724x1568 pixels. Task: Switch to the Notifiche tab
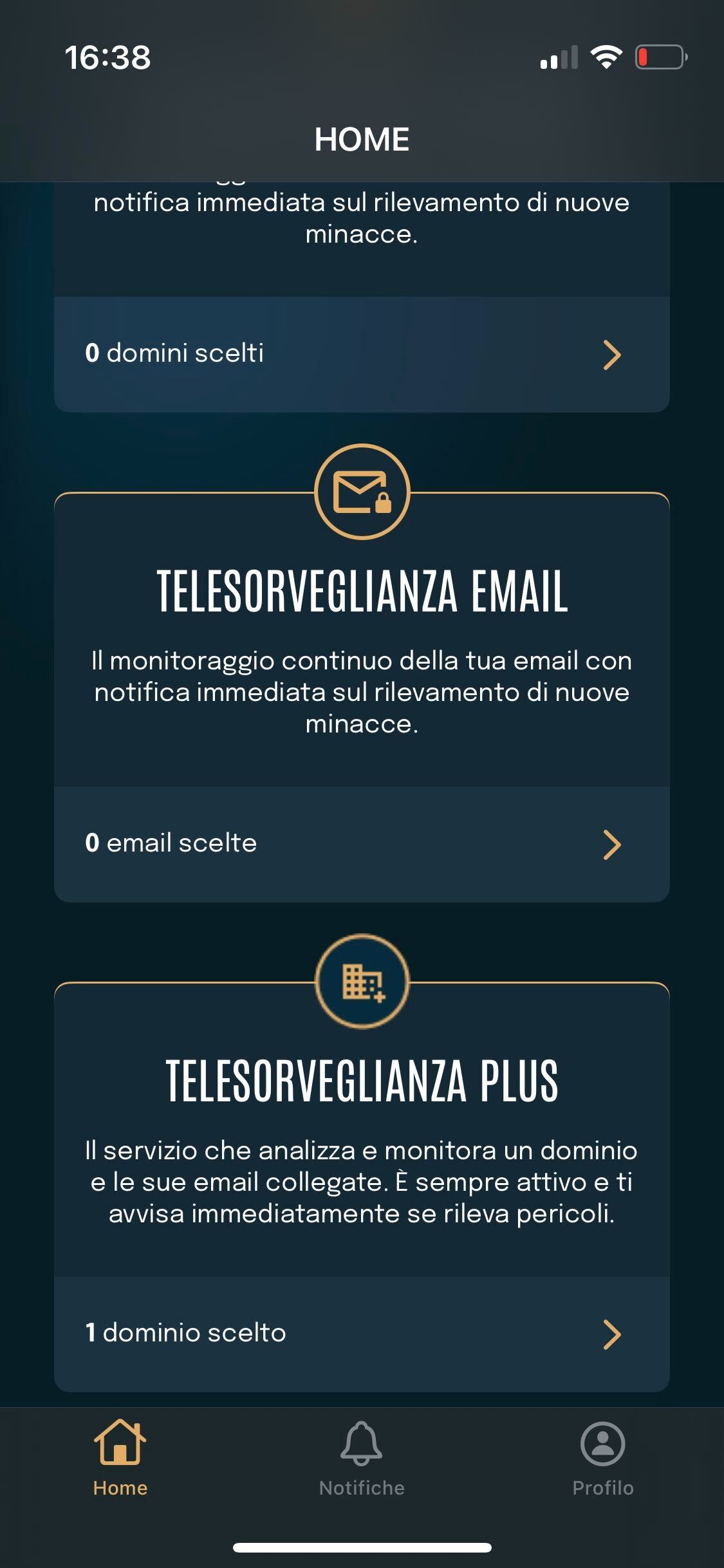362,1460
